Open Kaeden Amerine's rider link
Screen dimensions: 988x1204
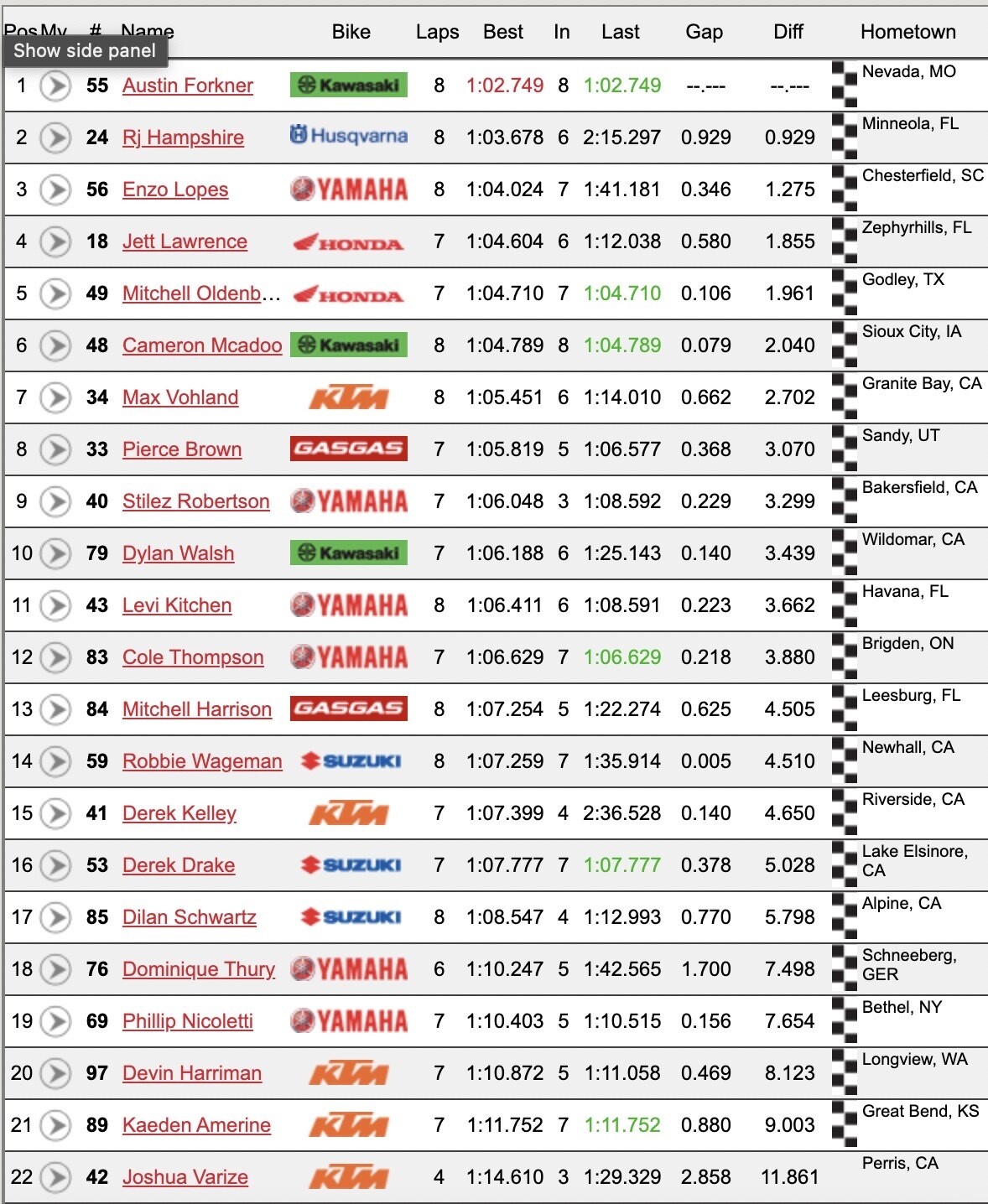[196, 1125]
